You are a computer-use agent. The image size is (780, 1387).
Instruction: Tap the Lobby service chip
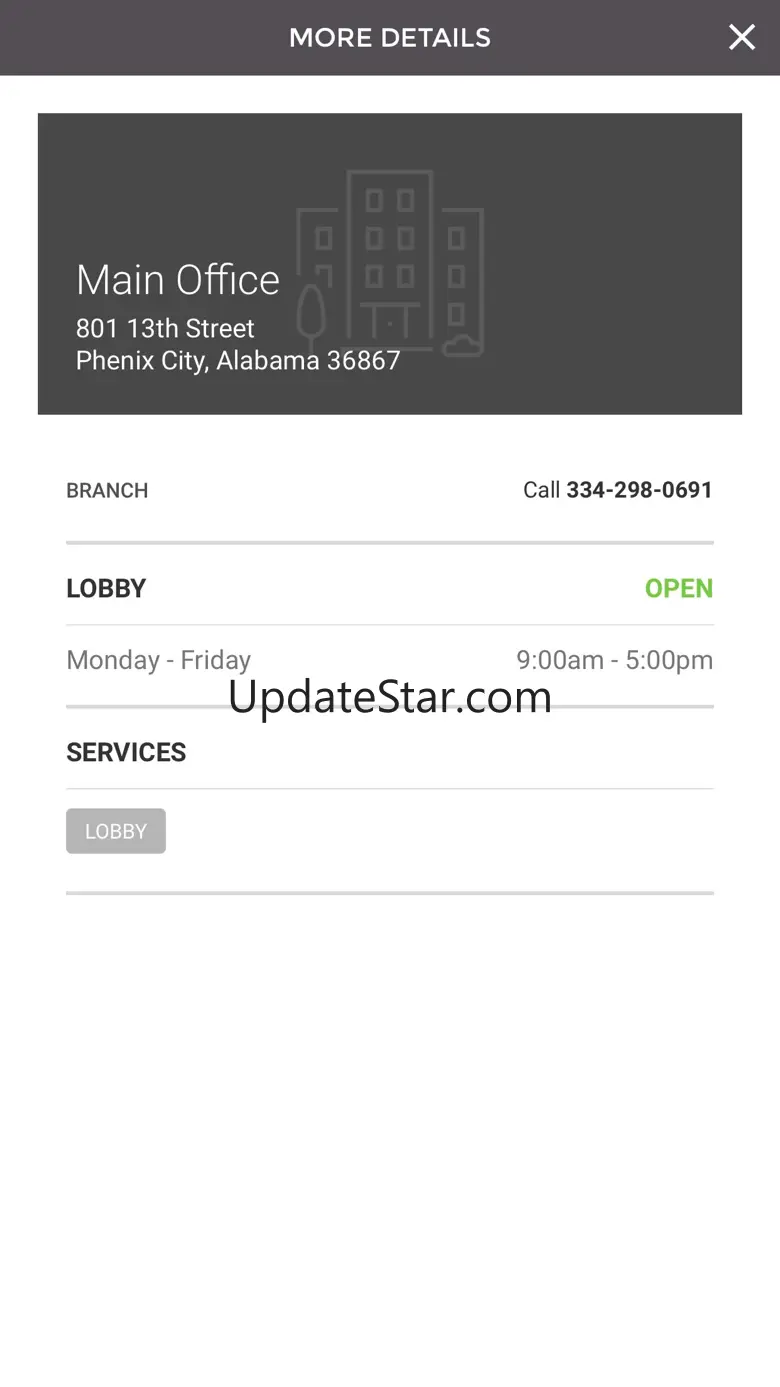(x=116, y=831)
